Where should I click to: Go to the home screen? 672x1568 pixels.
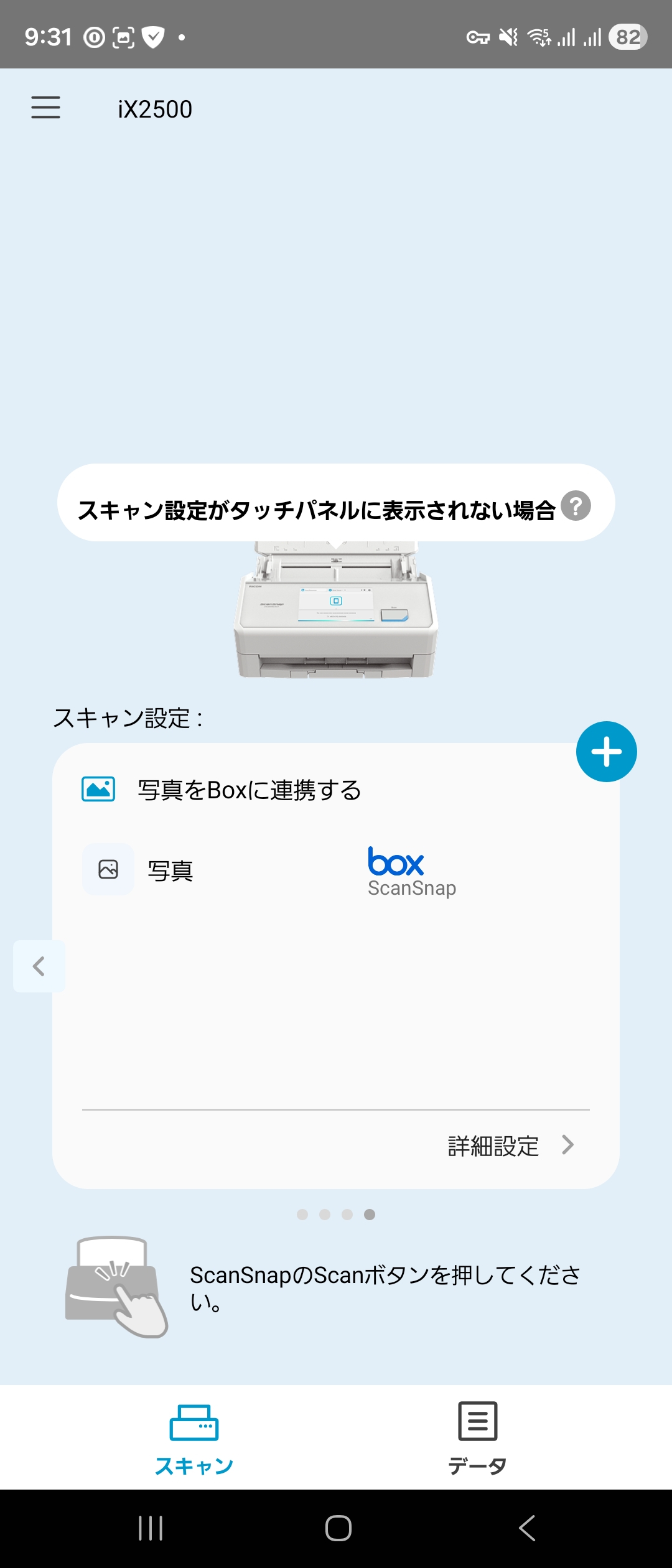338,1528
